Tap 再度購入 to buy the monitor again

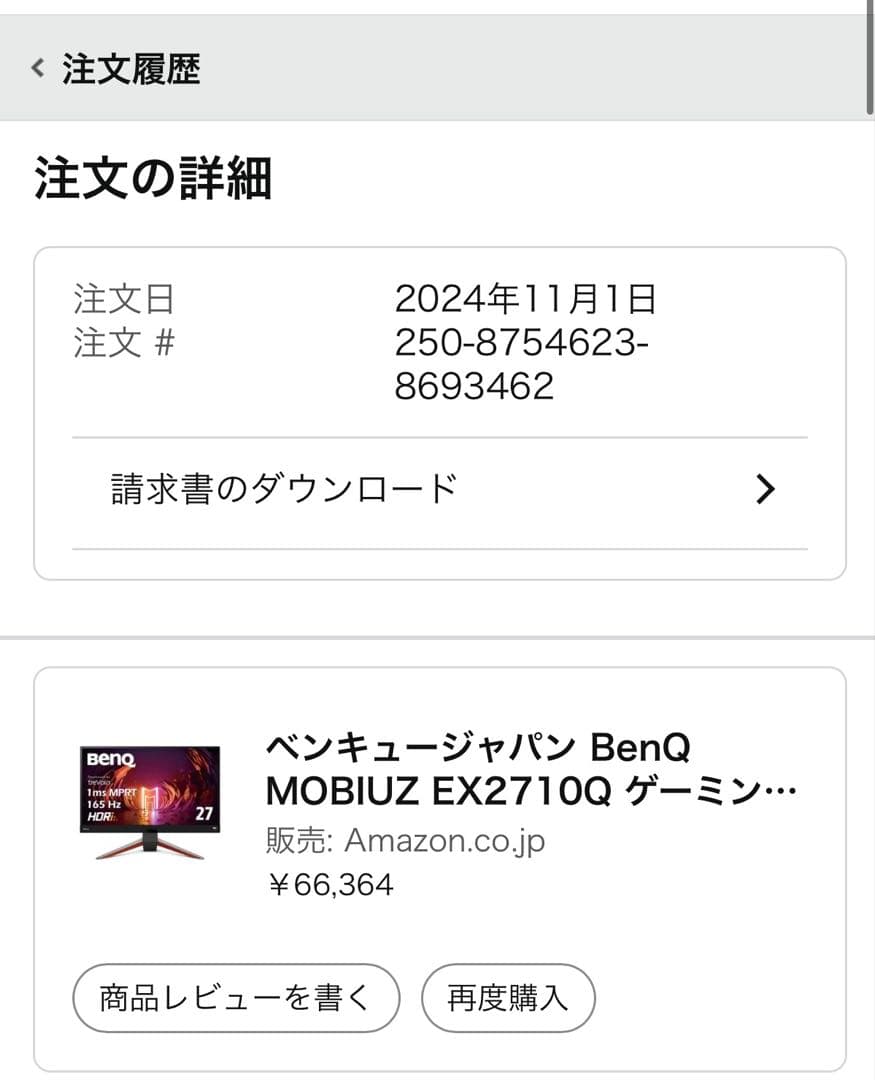point(509,997)
